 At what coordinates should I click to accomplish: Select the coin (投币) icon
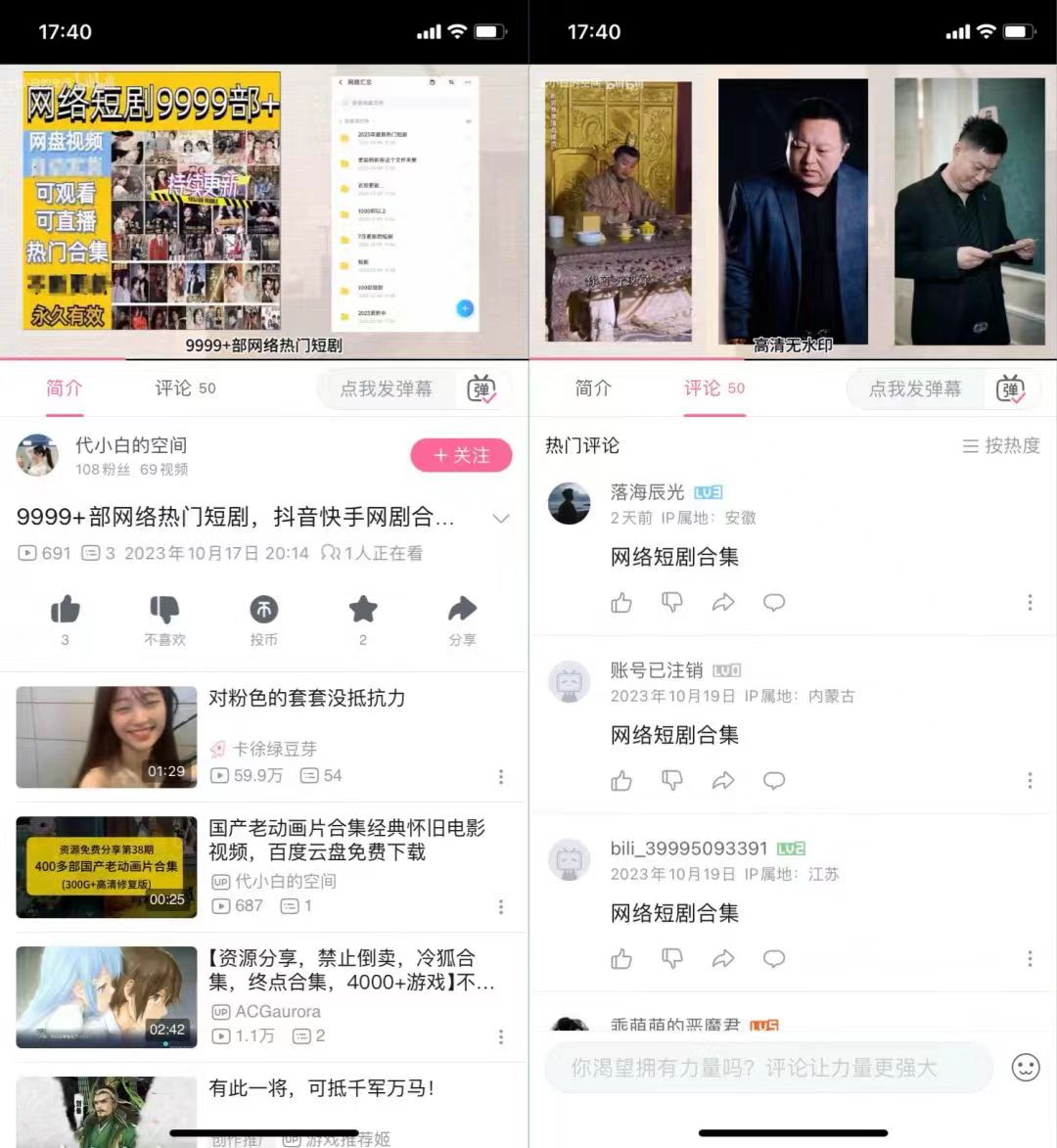tap(263, 609)
